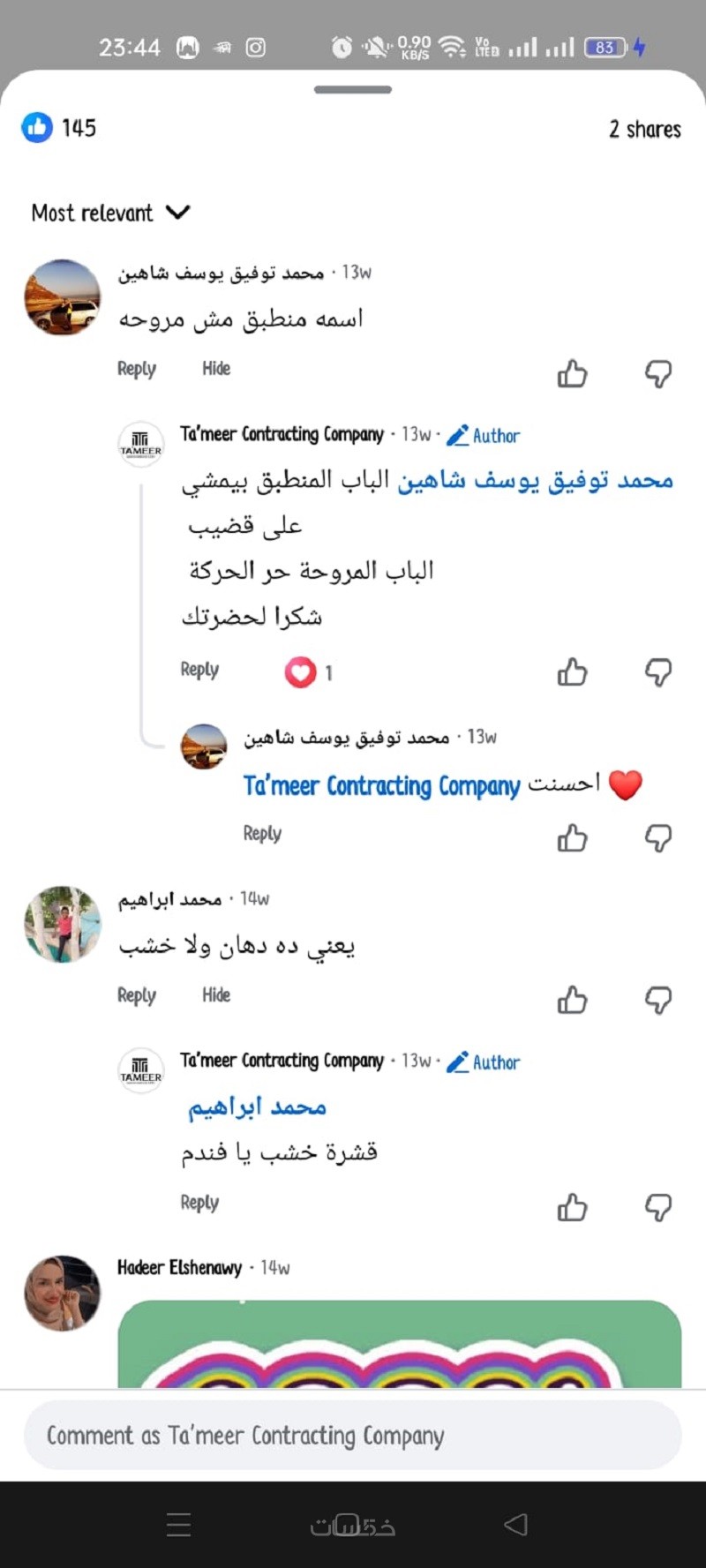Reply to the comment 'يعني ده دهان ولا خشب'

(137, 995)
